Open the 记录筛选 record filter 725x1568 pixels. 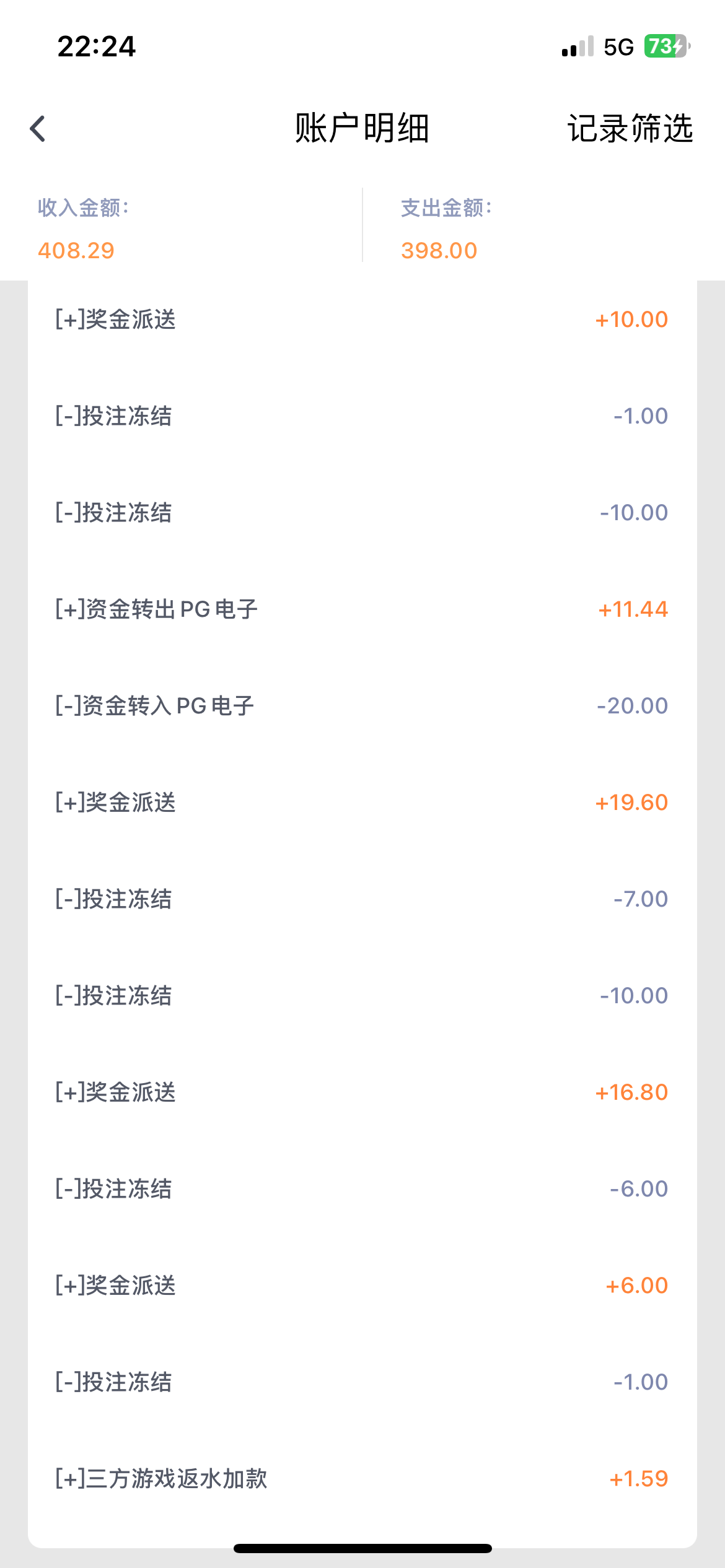[630, 129]
